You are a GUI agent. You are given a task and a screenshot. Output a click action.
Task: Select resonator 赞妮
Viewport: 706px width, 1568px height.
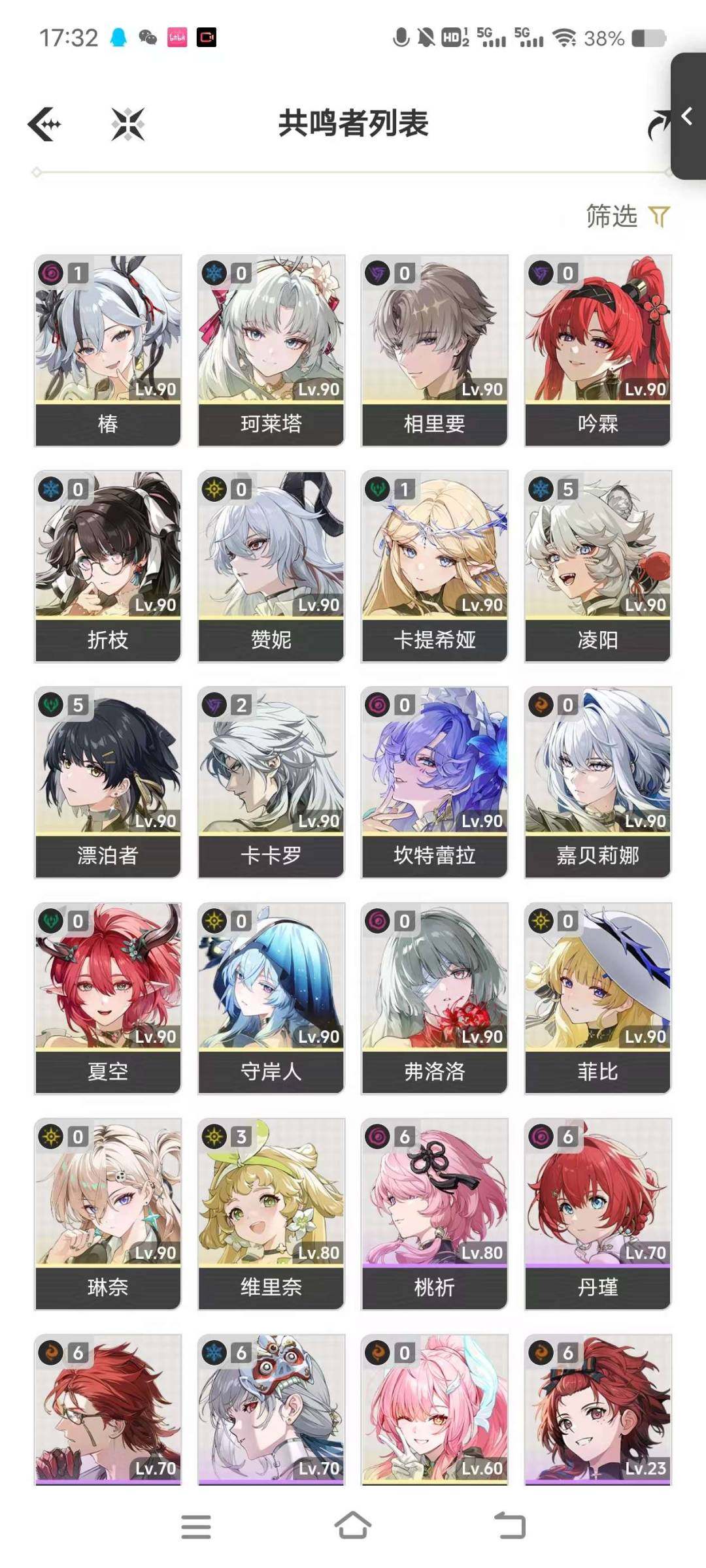click(271, 566)
